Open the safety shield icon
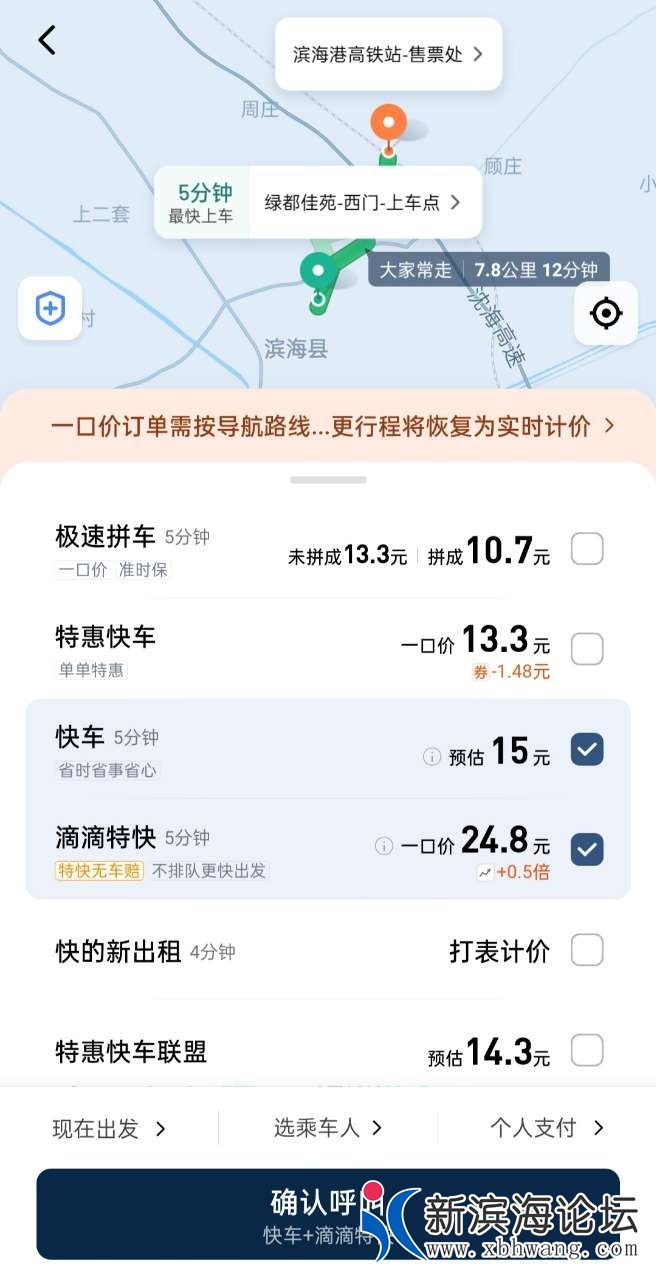 coord(50,309)
